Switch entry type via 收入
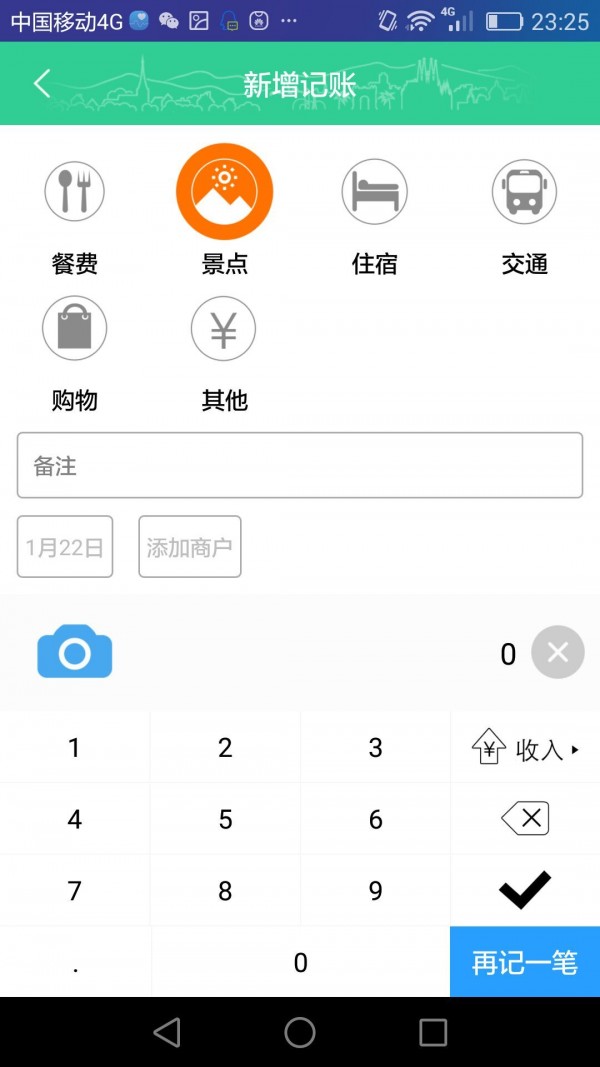This screenshot has width=600, height=1067. (525, 748)
